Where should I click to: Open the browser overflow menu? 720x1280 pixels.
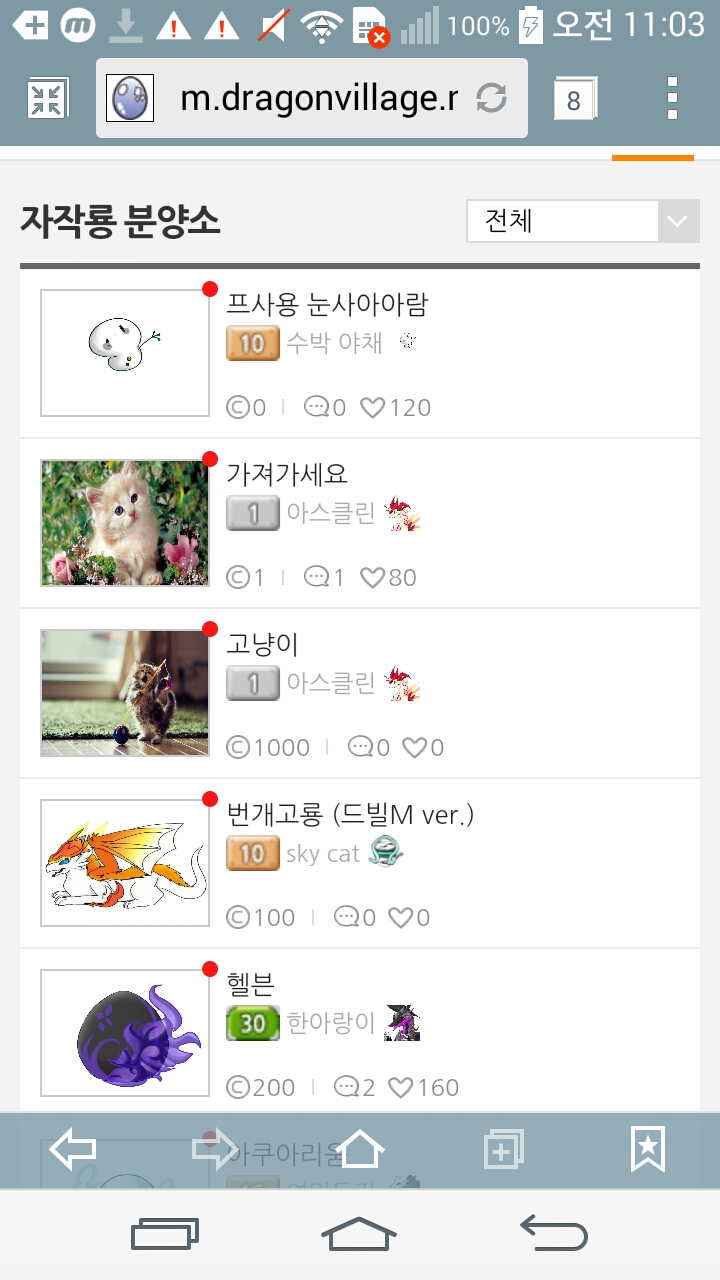(672, 98)
